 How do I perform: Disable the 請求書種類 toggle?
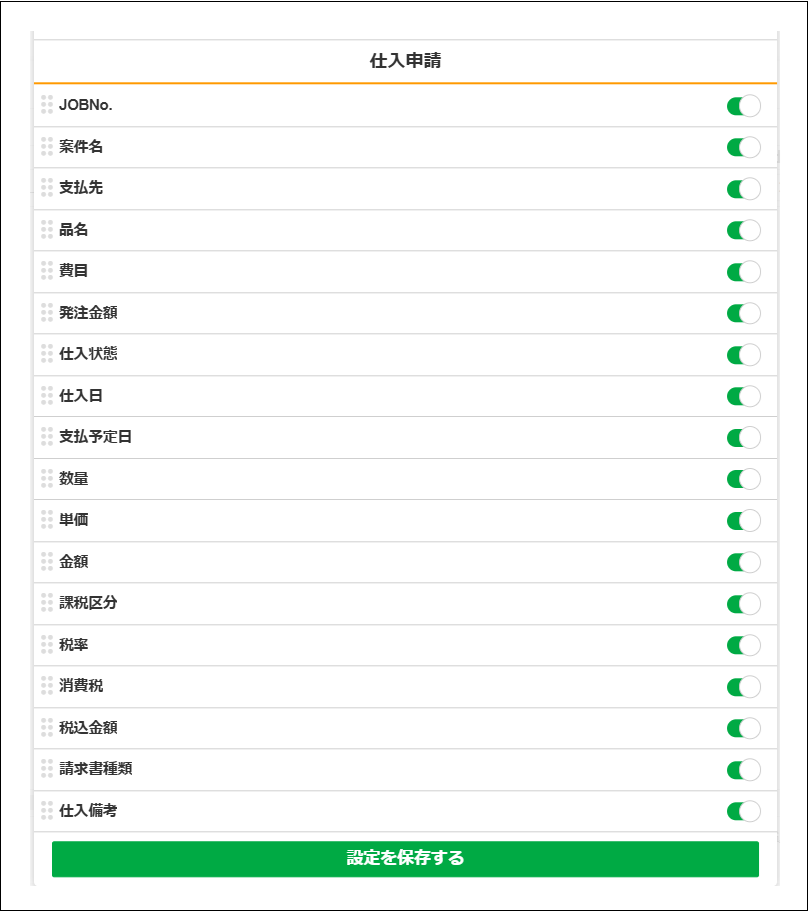[743, 770]
